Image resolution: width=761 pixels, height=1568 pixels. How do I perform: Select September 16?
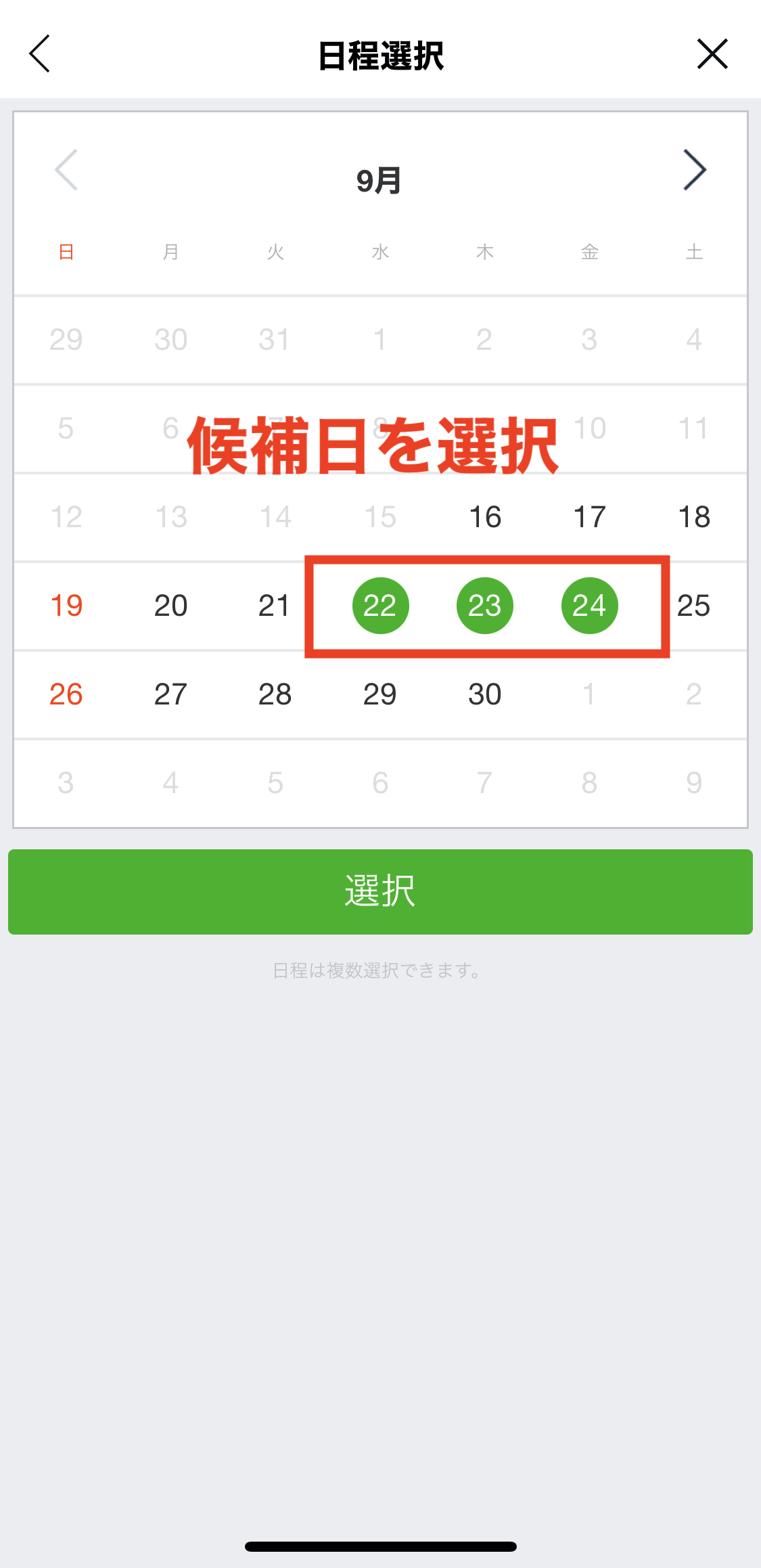click(x=484, y=517)
